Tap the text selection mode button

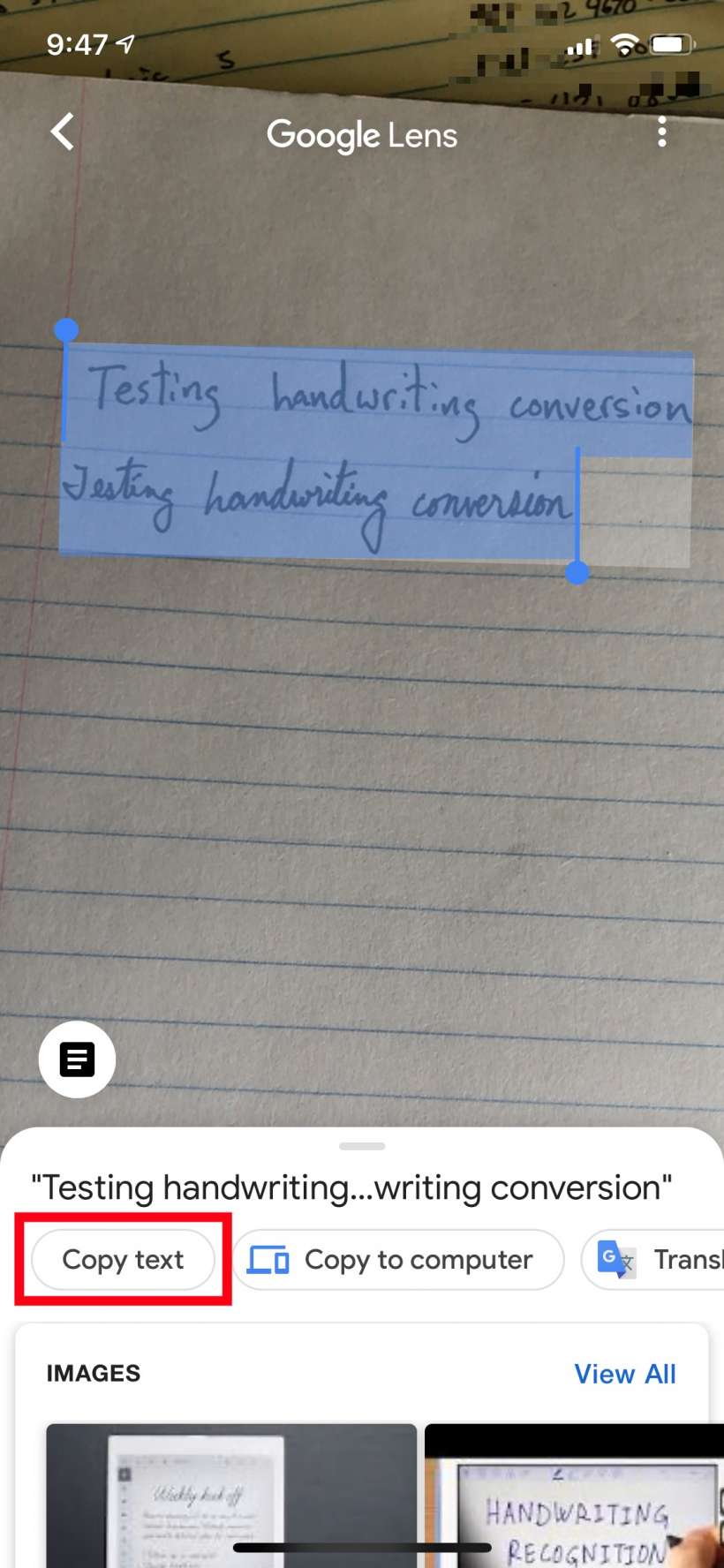77,1059
